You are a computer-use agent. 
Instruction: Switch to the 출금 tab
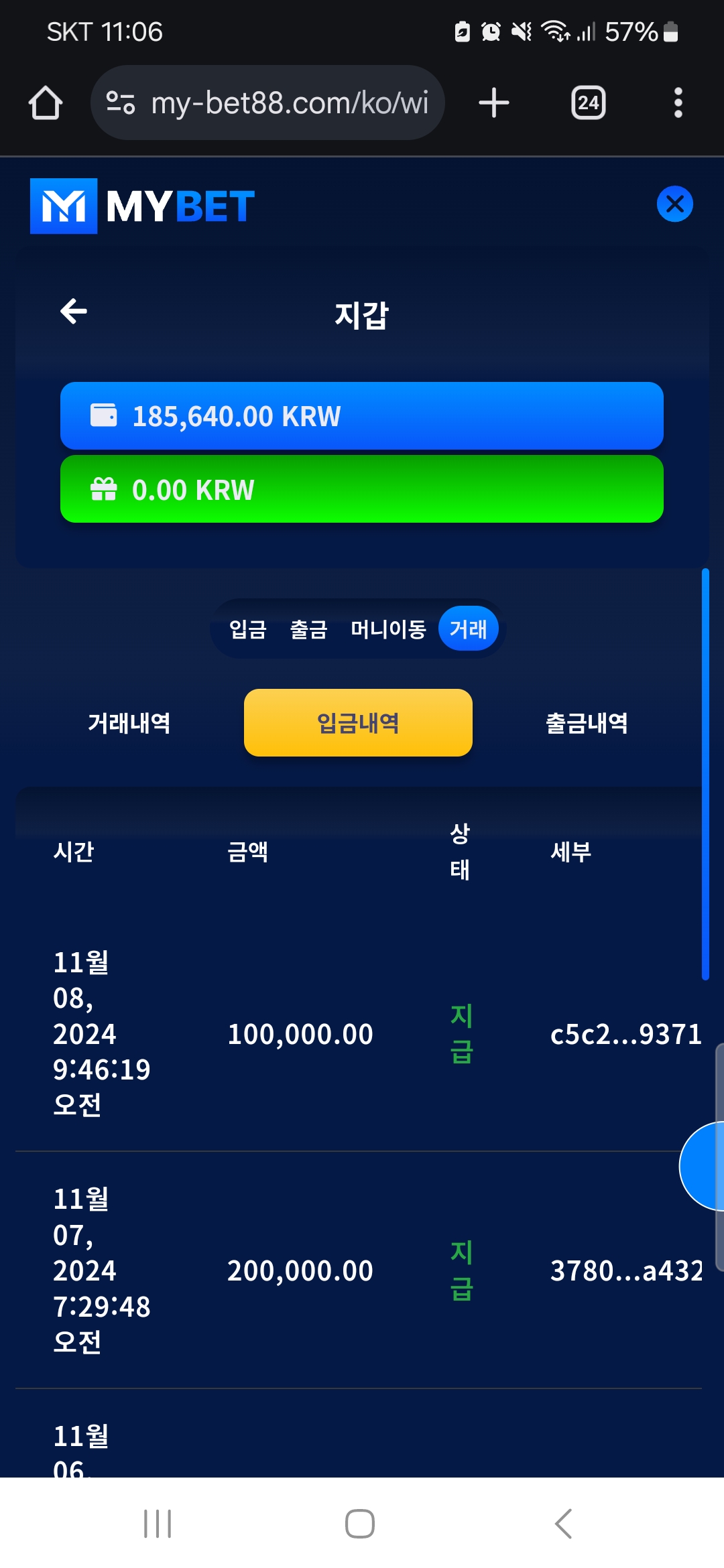(308, 629)
